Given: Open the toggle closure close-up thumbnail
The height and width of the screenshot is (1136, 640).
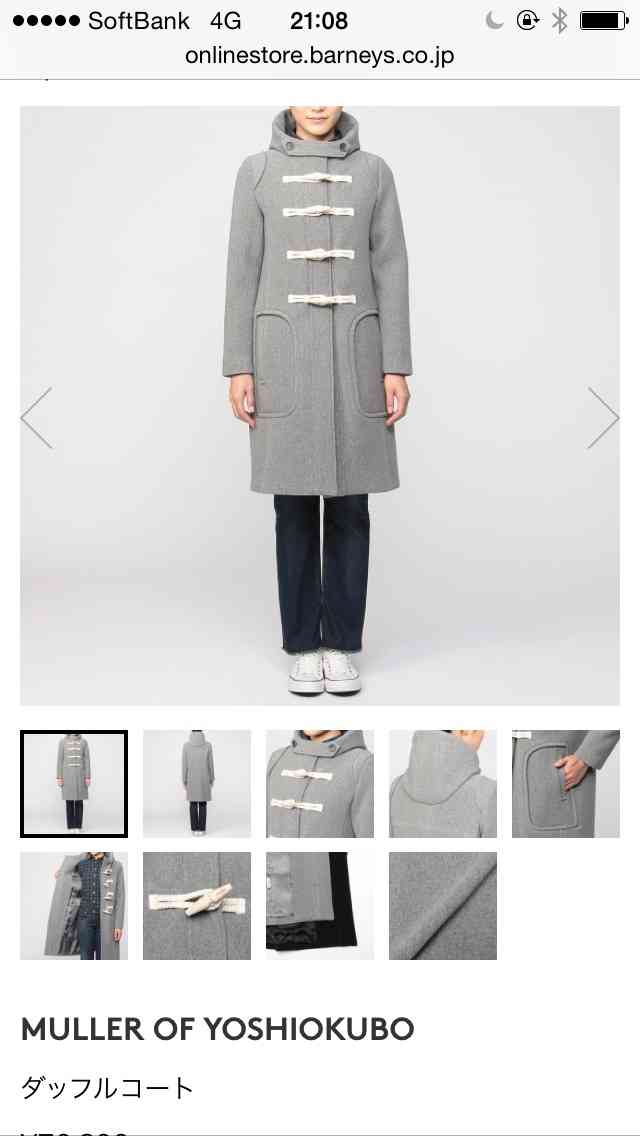Looking at the screenshot, I should click(x=320, y=784).
